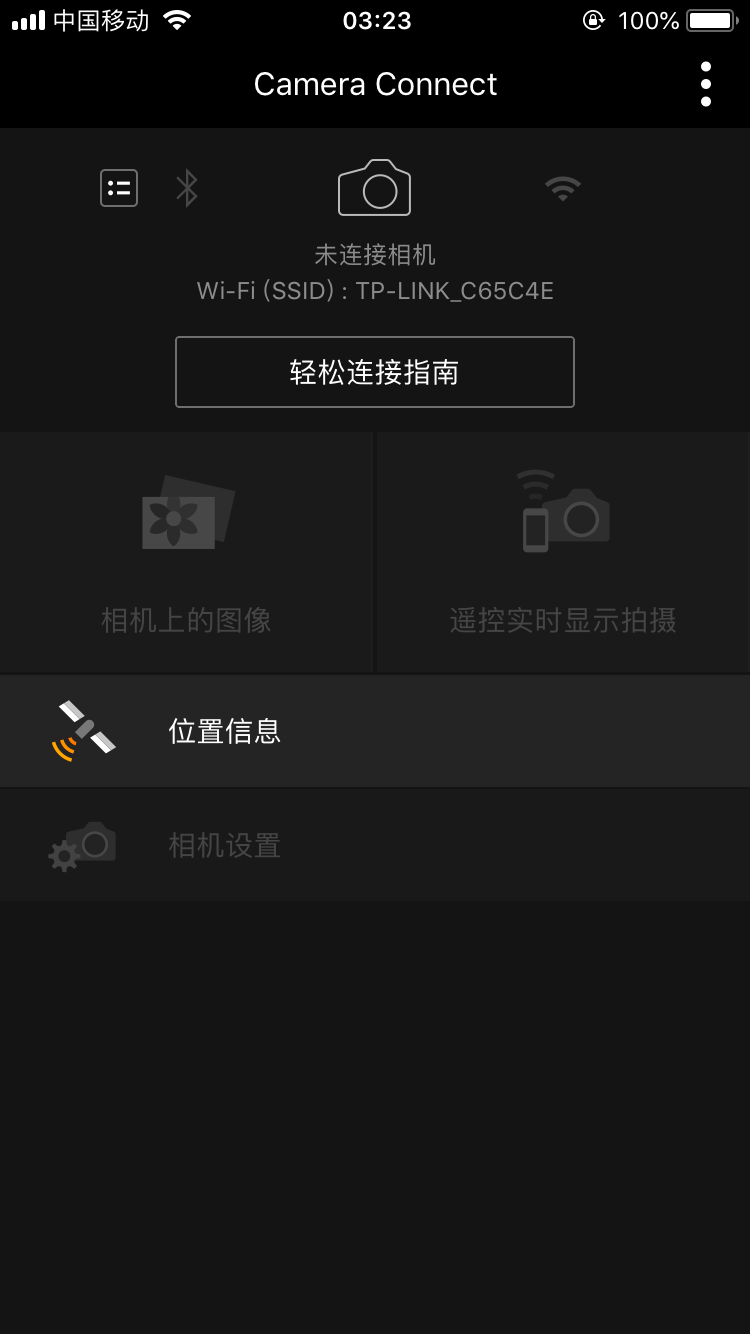Open 相机设置 row
Screen dimensions: 750x1334
pos(375,845)
